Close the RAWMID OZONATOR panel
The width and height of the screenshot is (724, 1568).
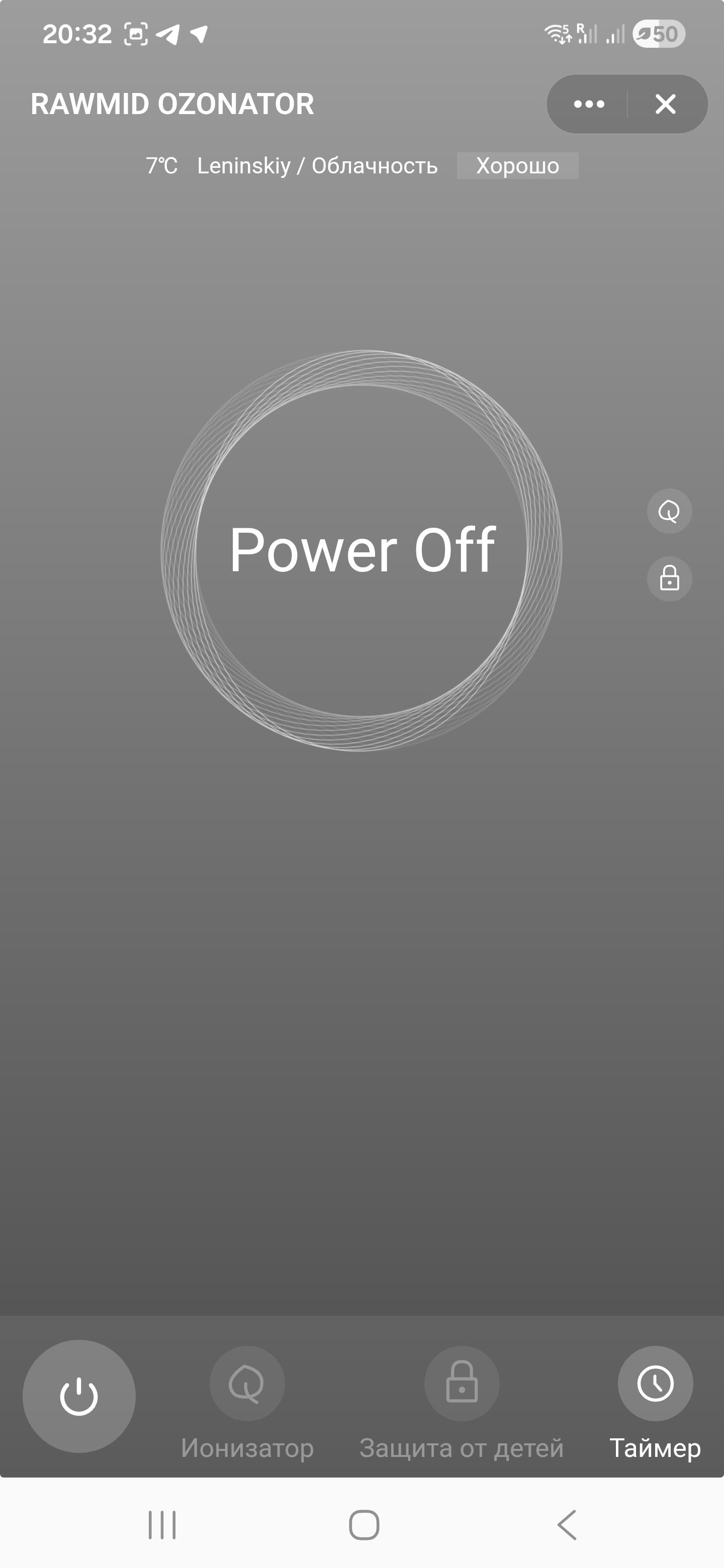[x=666, y=104]
